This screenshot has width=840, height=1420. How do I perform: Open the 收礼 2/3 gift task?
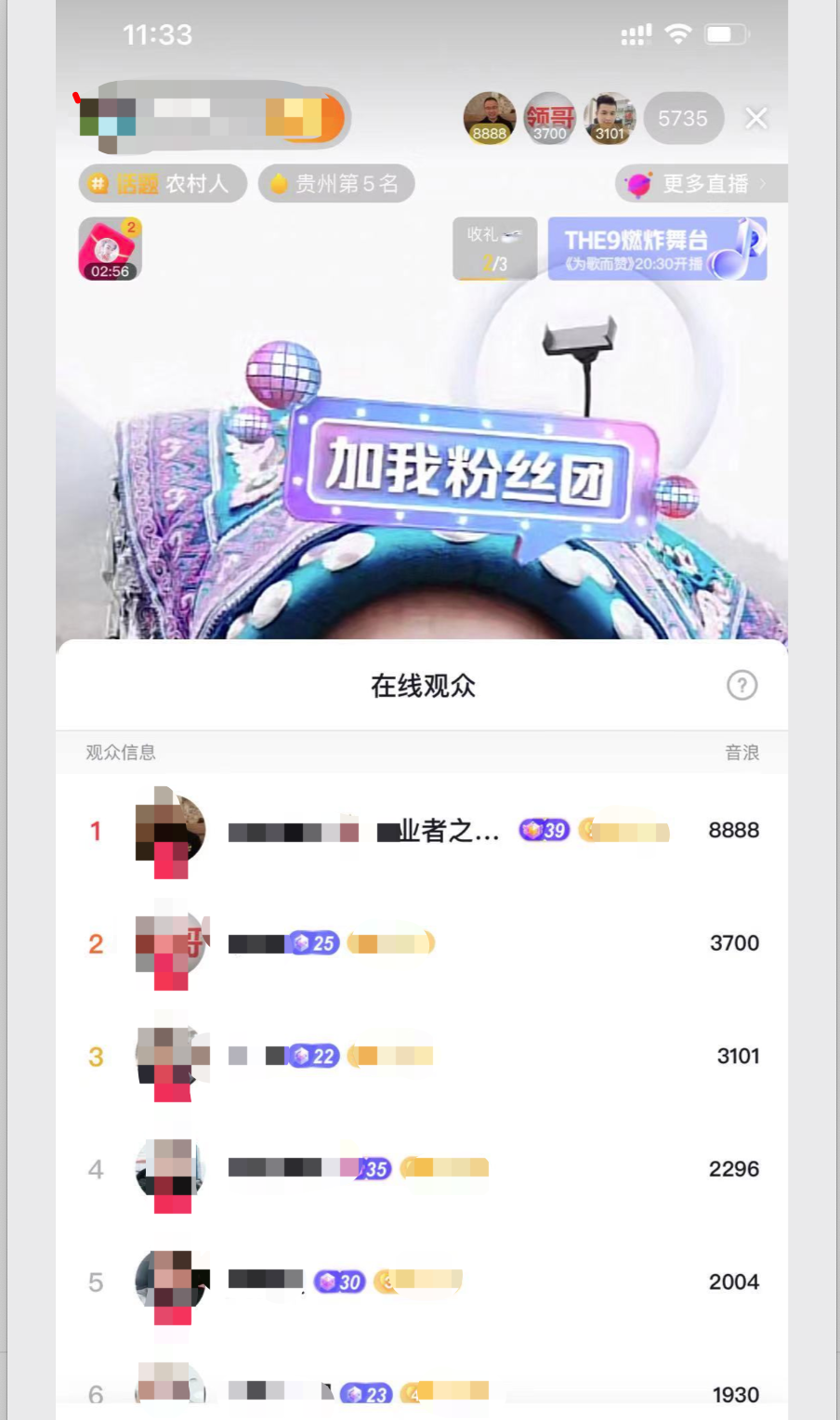(x=494, y=249)
